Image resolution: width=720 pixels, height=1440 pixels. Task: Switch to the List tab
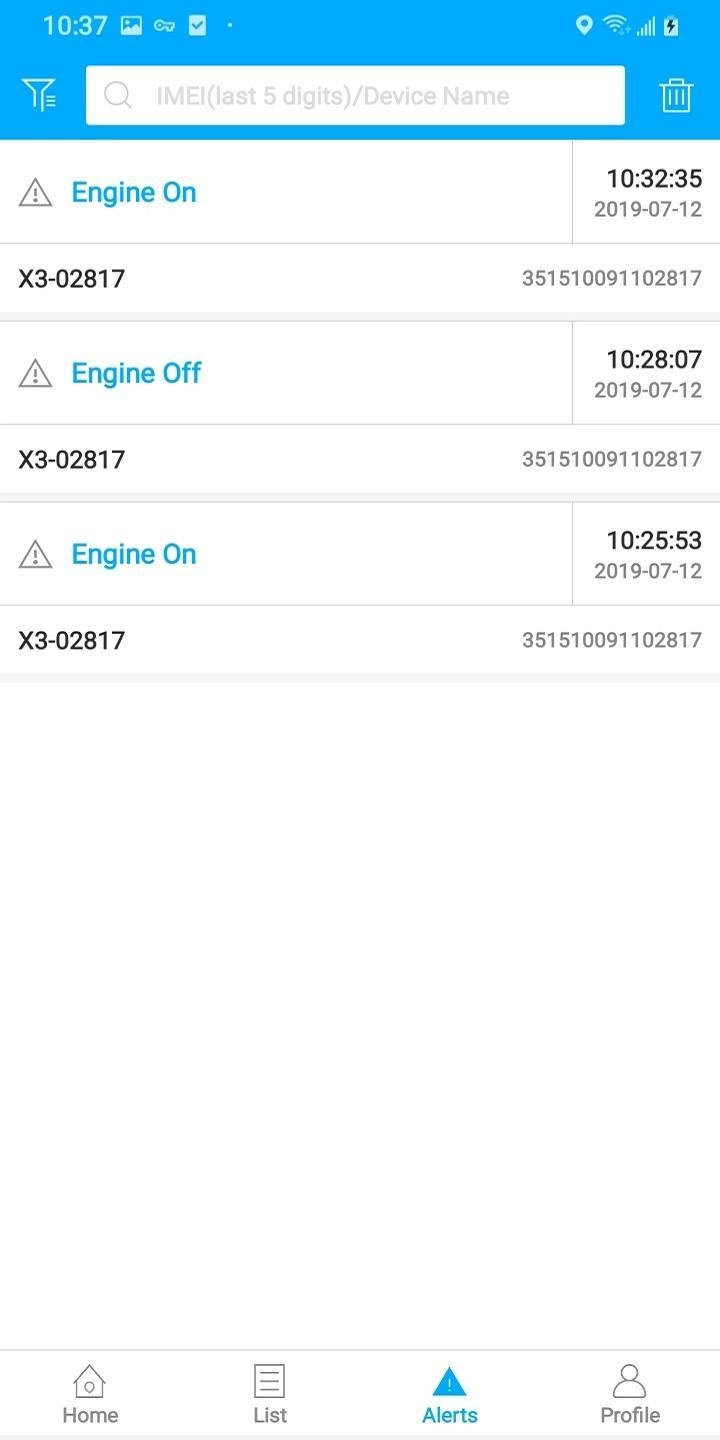[270, 1394]
